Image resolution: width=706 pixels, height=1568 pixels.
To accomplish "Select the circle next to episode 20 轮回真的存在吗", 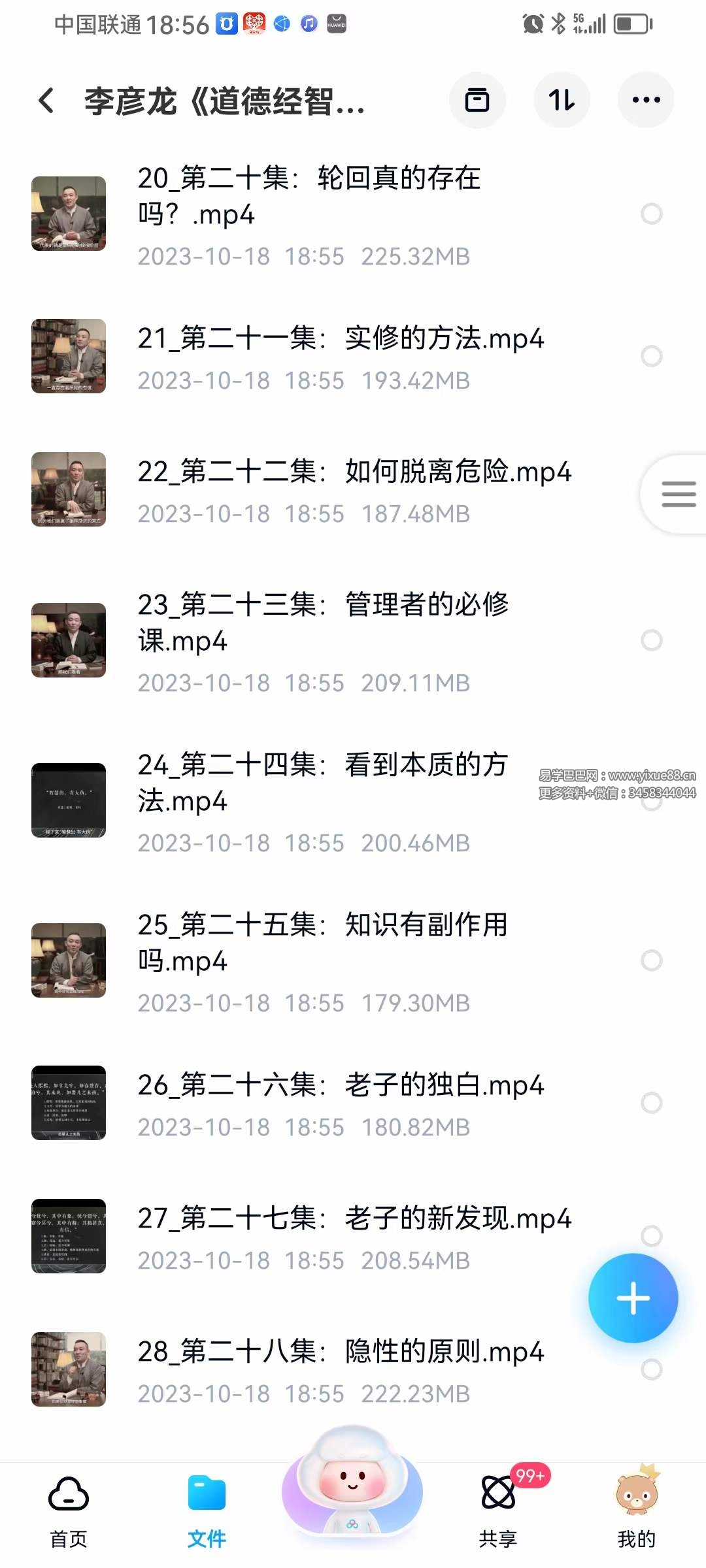I will 652,212.
